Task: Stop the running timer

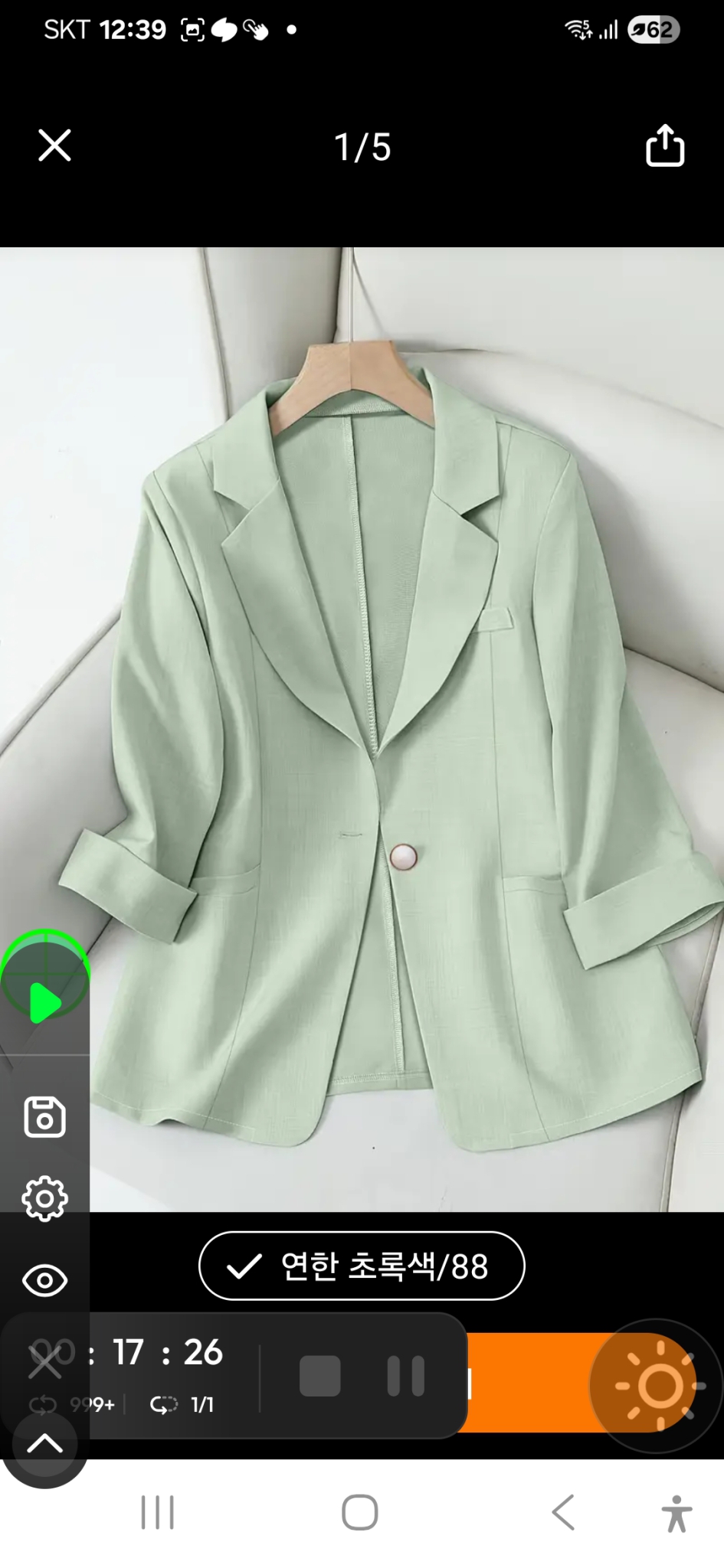Action: tap(319, 1376)
